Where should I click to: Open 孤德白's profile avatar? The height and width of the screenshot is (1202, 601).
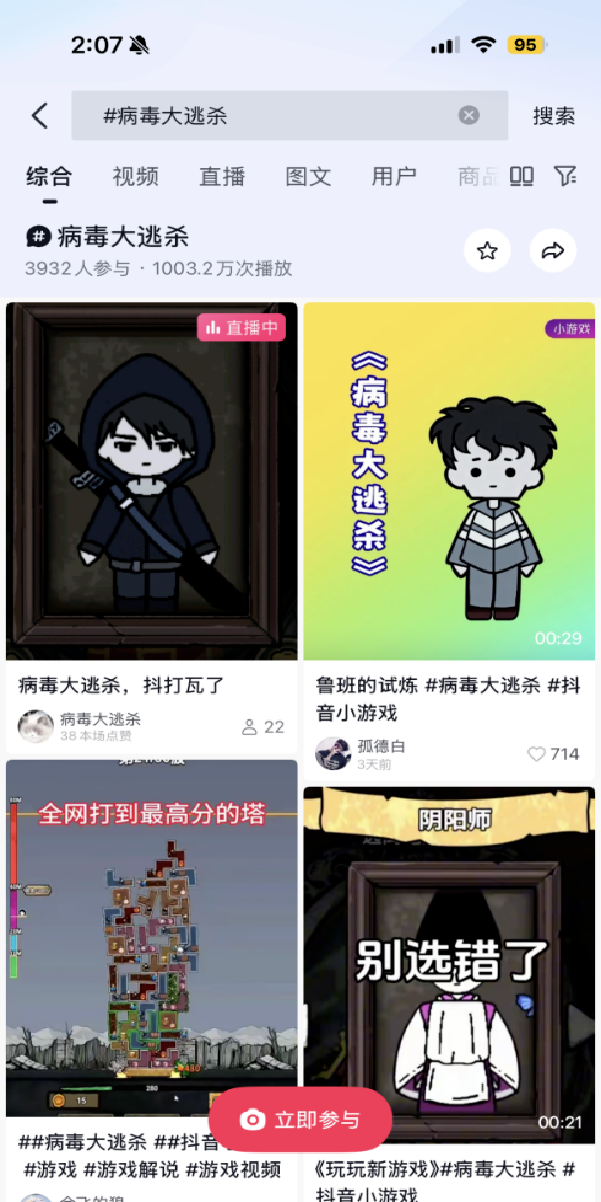click(332, 754)
